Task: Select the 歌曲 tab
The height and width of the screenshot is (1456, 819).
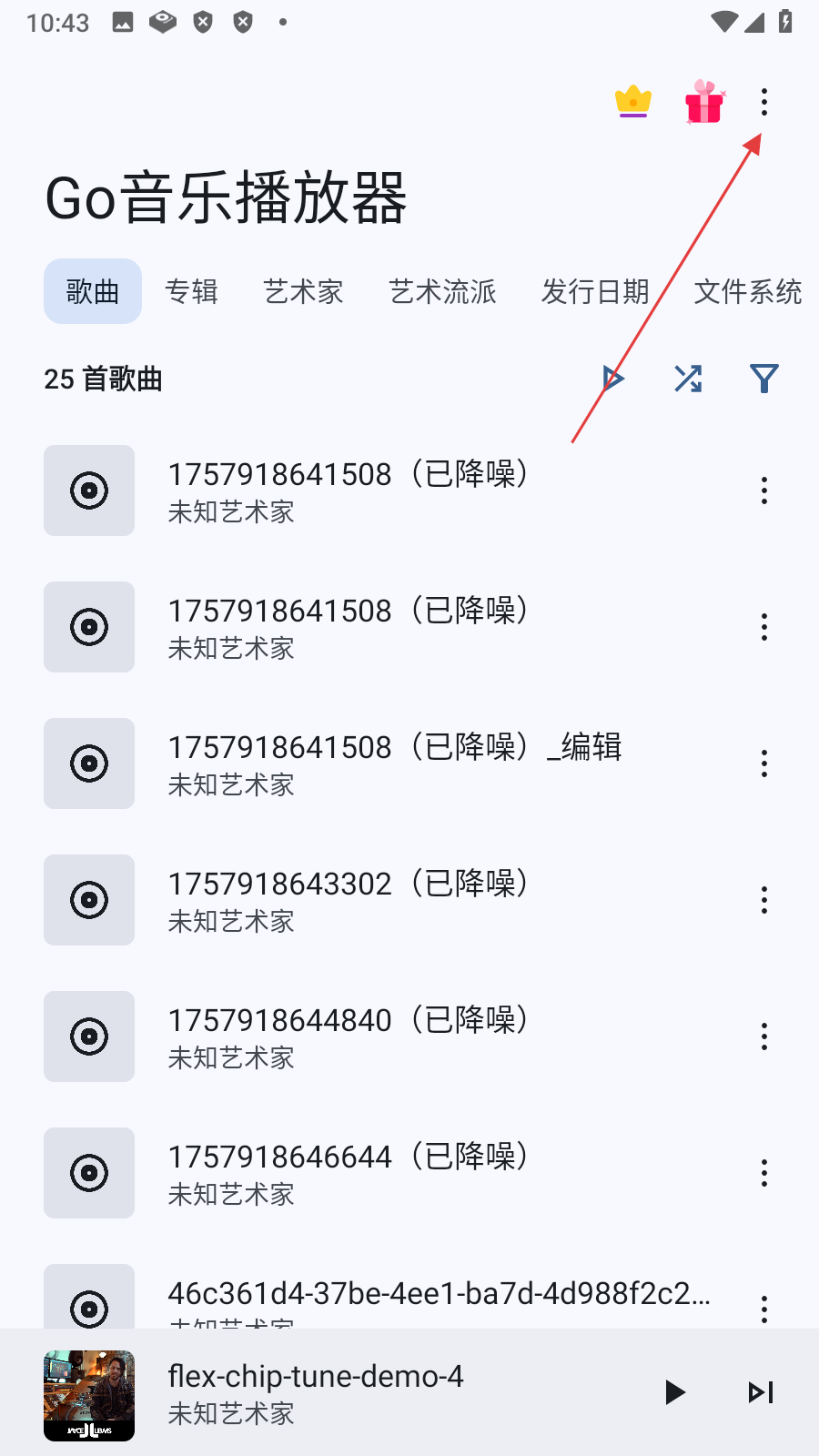Action: pyautogui.click(x=93, y=291)
